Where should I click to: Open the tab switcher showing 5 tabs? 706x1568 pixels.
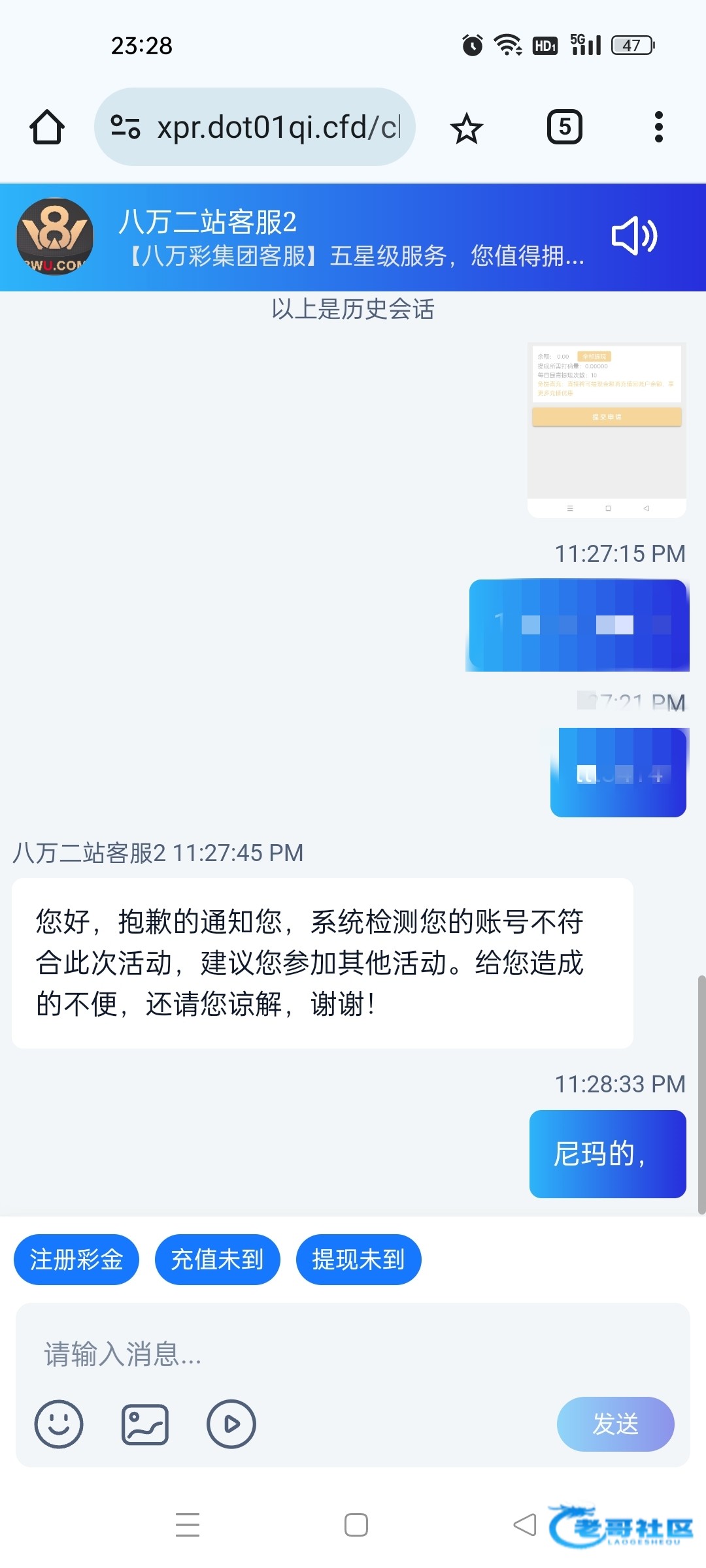tap(564, 127)
